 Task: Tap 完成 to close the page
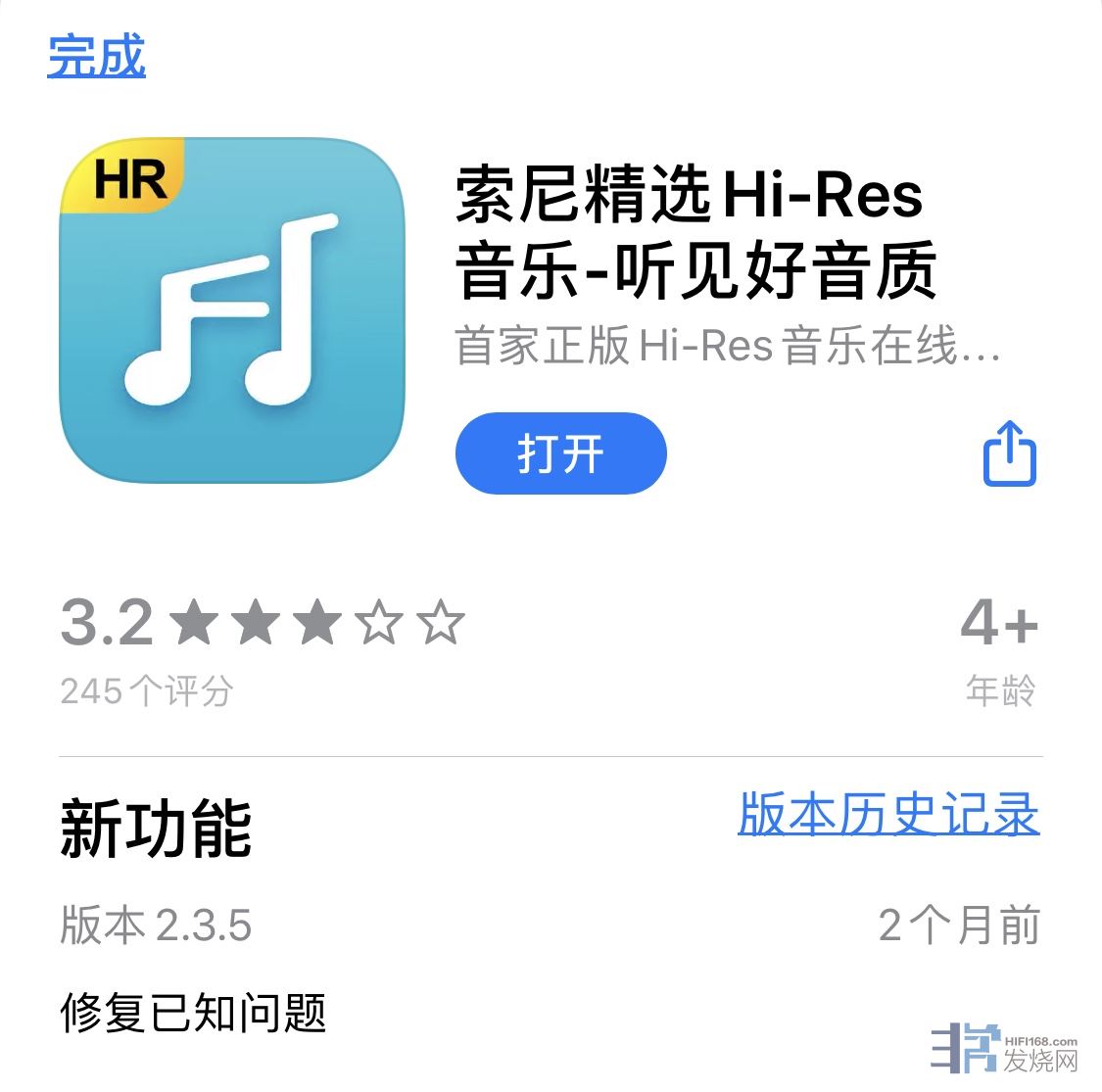click(96, 57)
